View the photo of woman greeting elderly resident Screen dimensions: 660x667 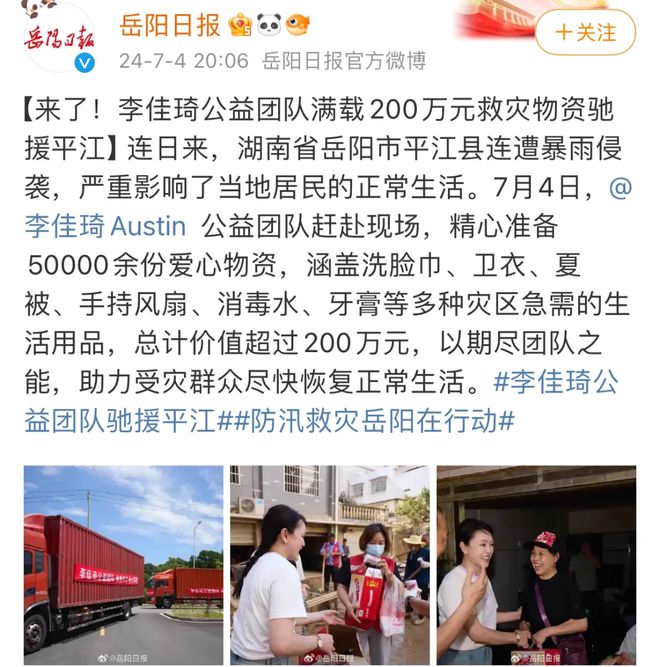click(x=536, y=565)
